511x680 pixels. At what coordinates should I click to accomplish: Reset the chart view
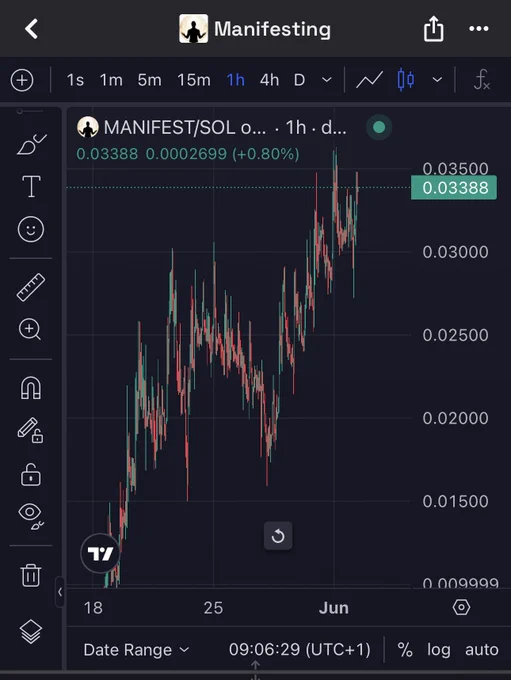pos(278,536)
